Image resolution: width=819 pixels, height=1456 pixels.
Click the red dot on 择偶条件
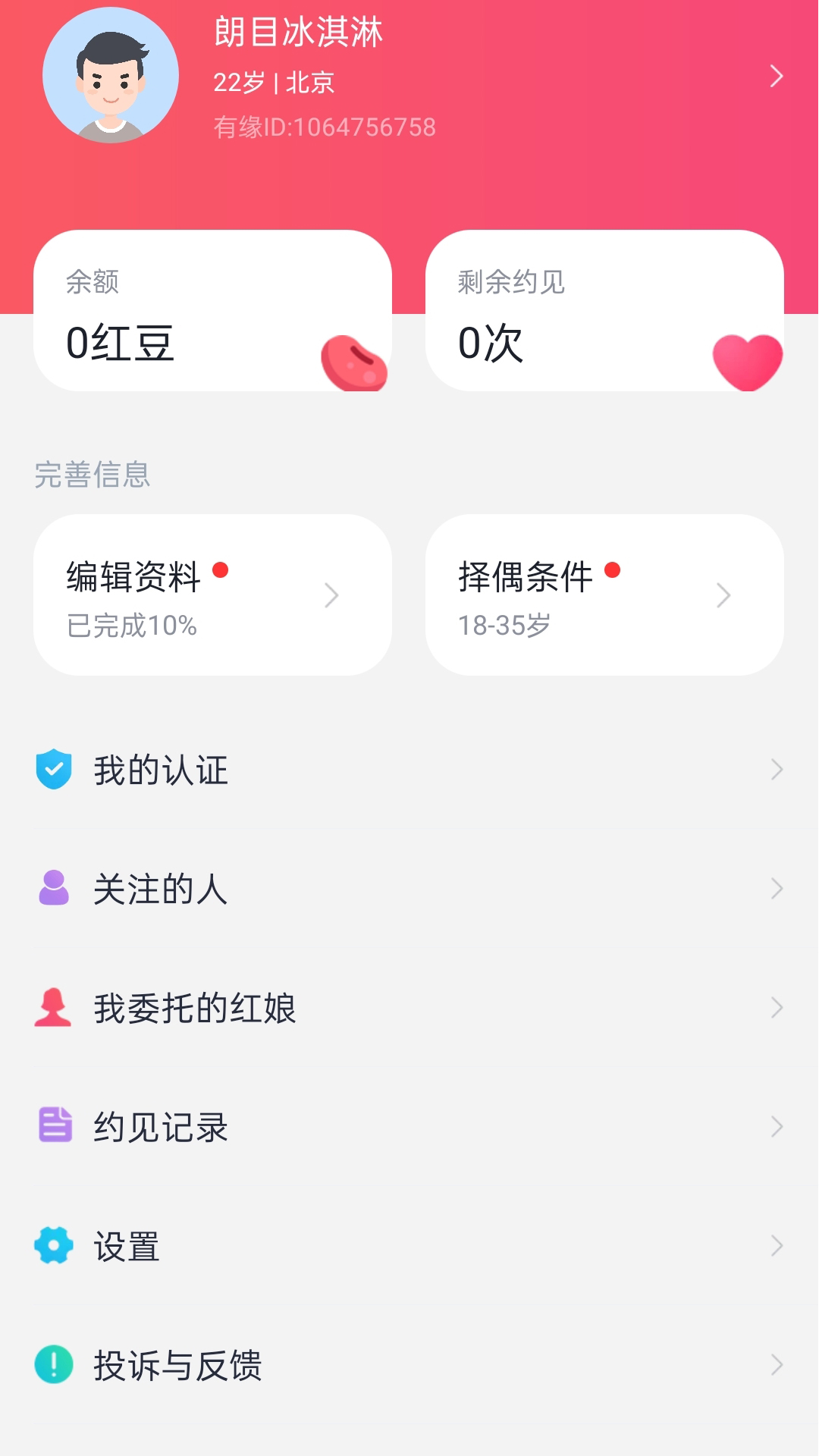(614, 568)
